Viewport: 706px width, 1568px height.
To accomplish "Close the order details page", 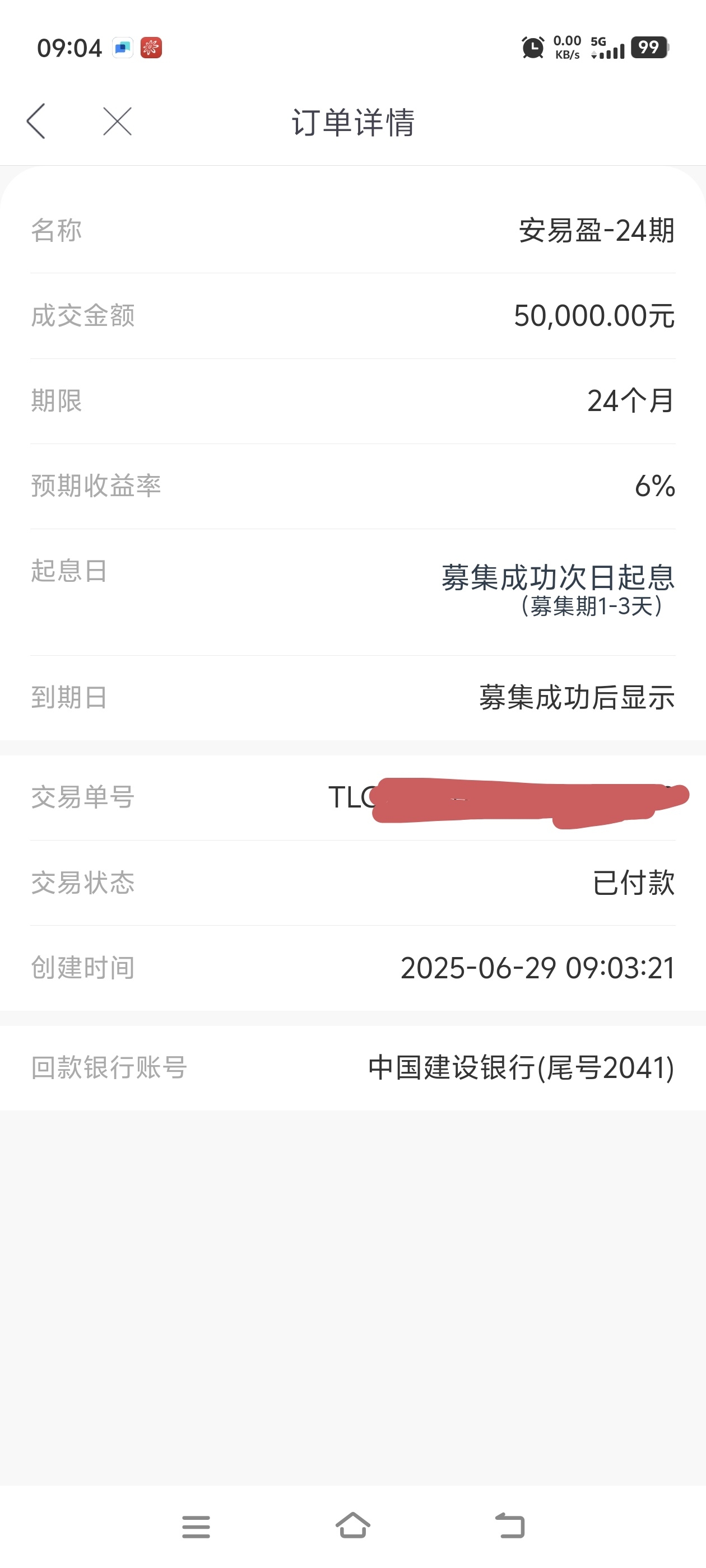I will coord(118,121).
